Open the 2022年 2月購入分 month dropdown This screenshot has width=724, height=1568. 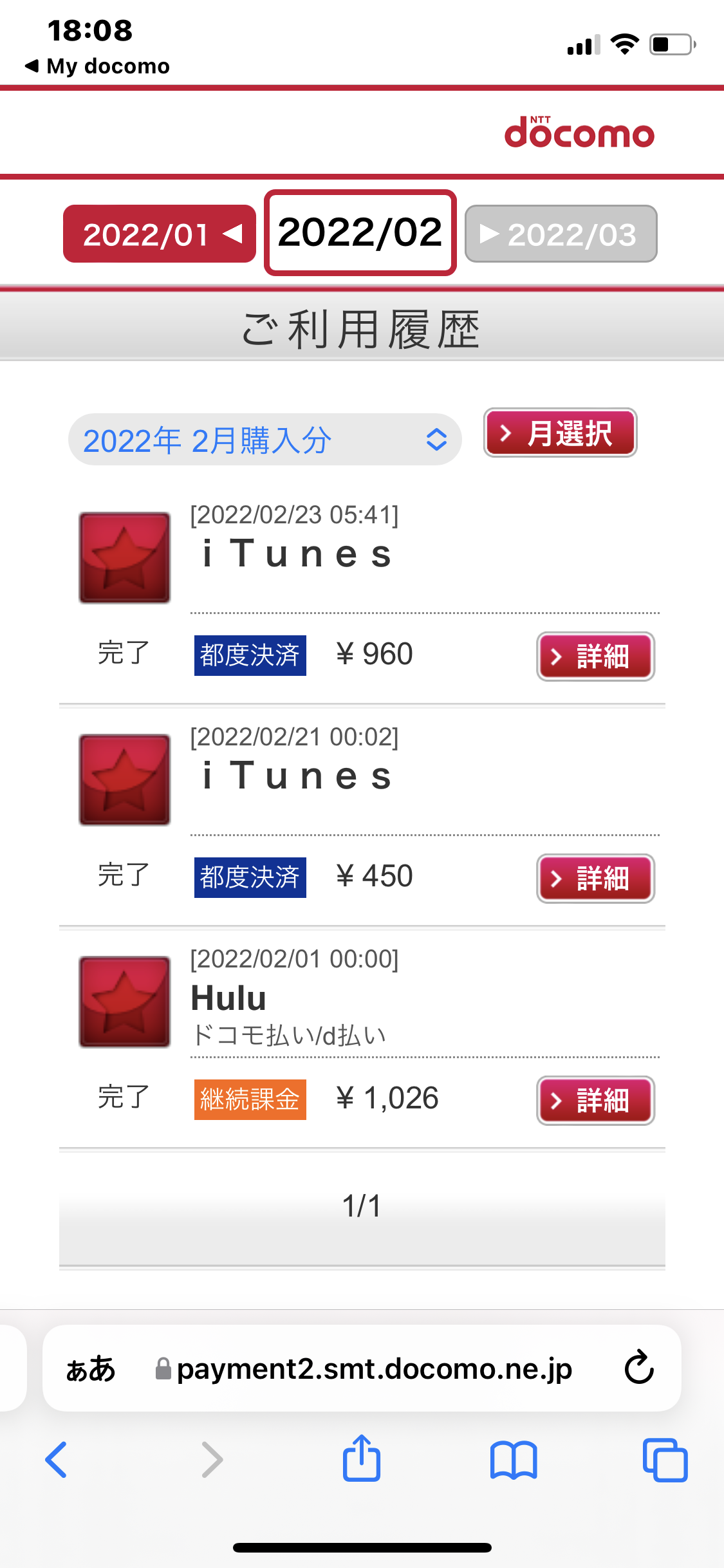tap(265, 440)
